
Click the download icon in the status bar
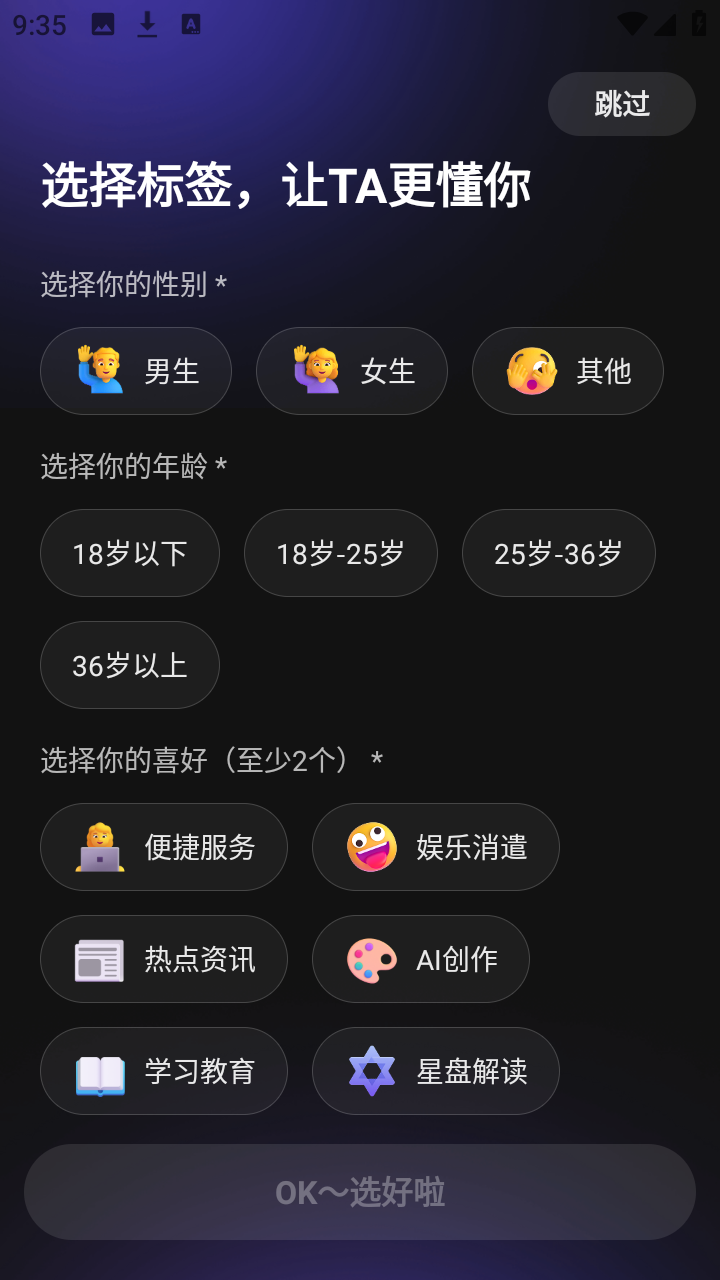point(147,25)
